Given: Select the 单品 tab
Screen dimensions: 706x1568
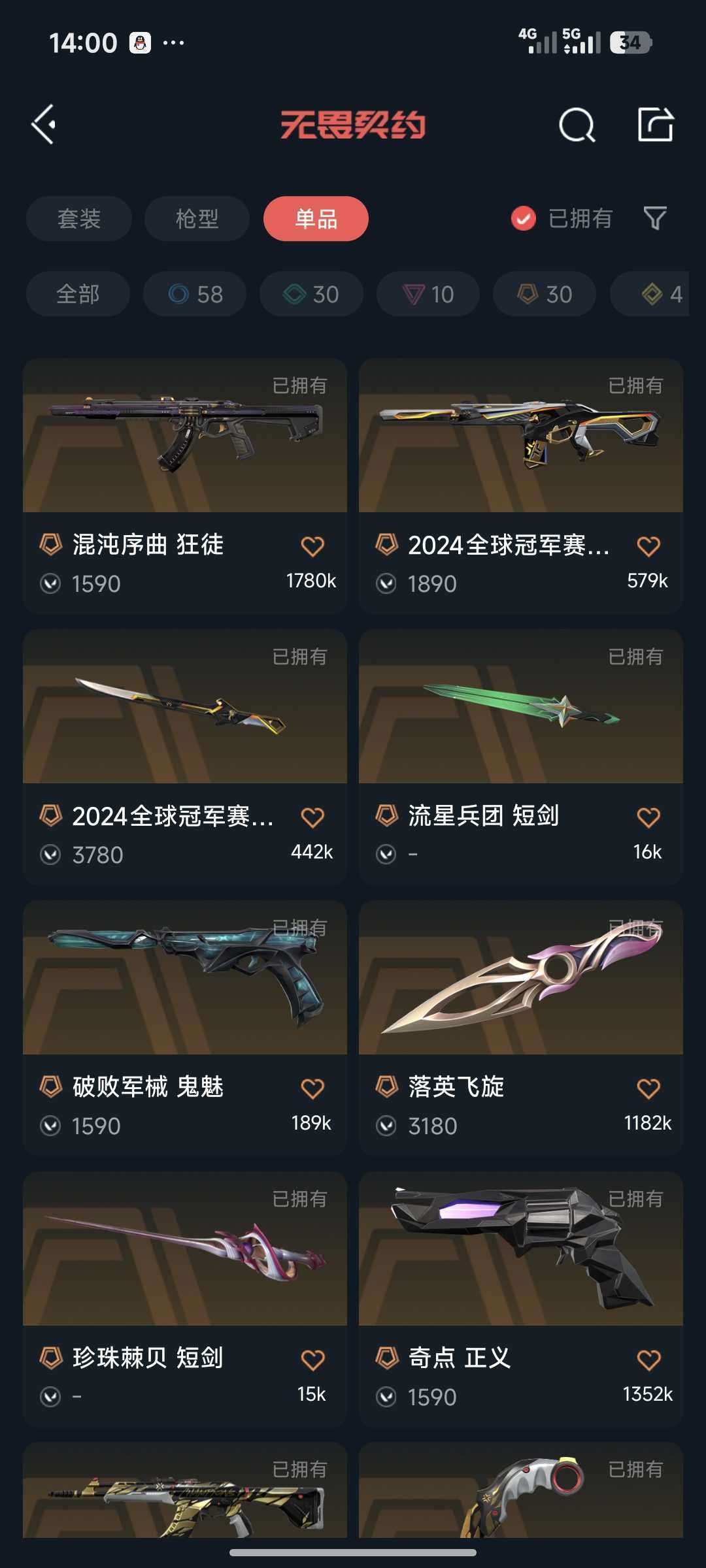Looking at the screenshot, I should (316, 219).
